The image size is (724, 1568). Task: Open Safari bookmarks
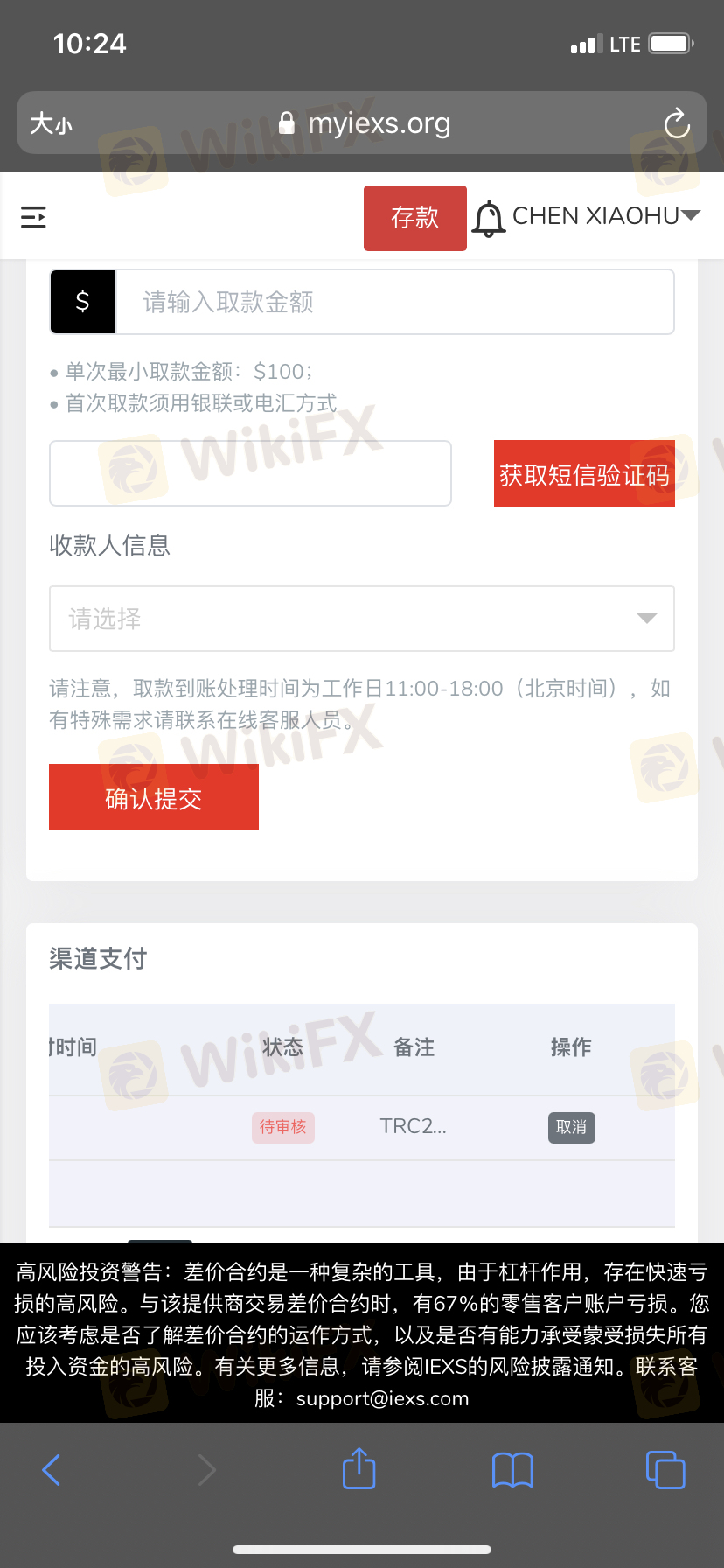pyautogui.click(x=512, y=1469)
